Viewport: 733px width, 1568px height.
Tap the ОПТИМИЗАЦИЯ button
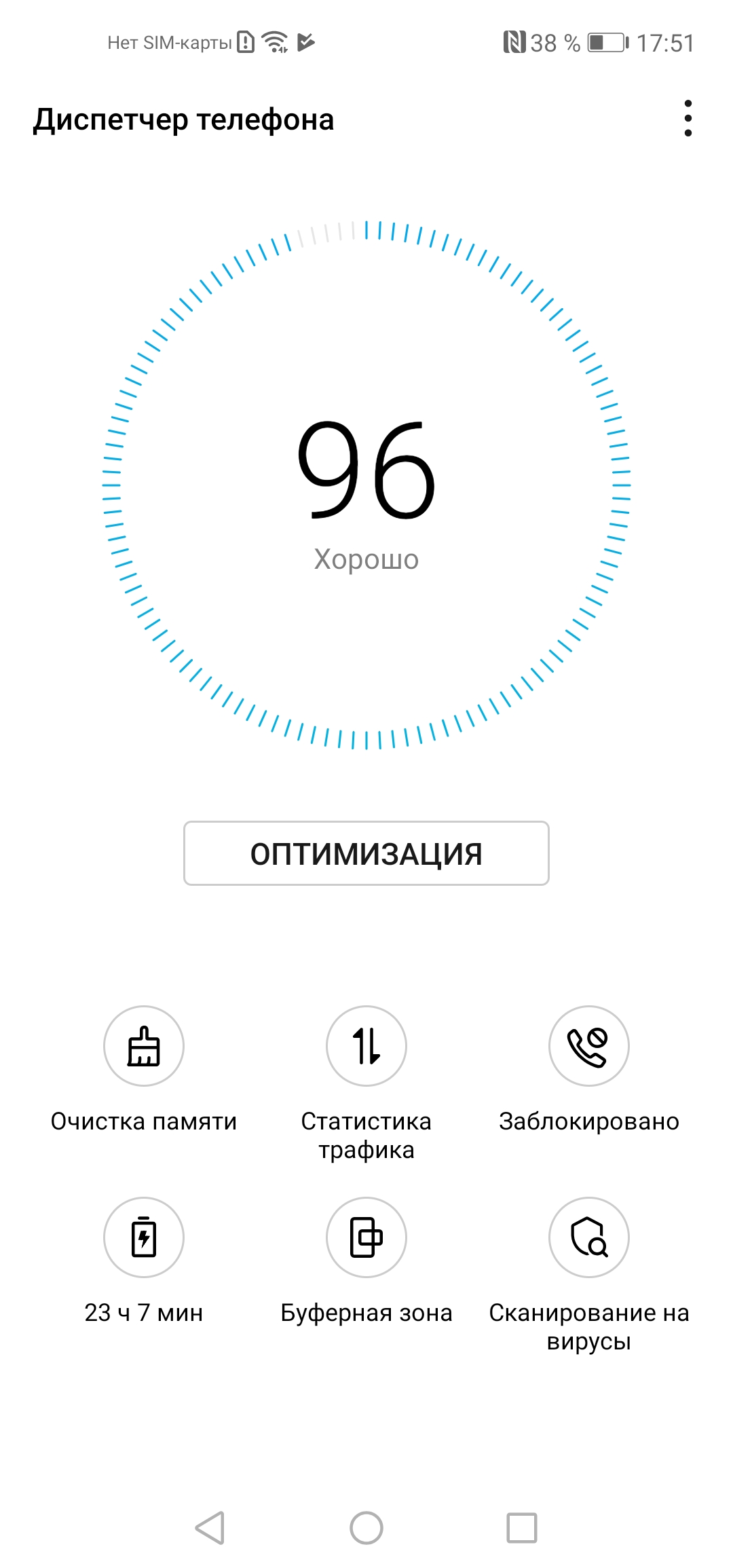[366, 853]
